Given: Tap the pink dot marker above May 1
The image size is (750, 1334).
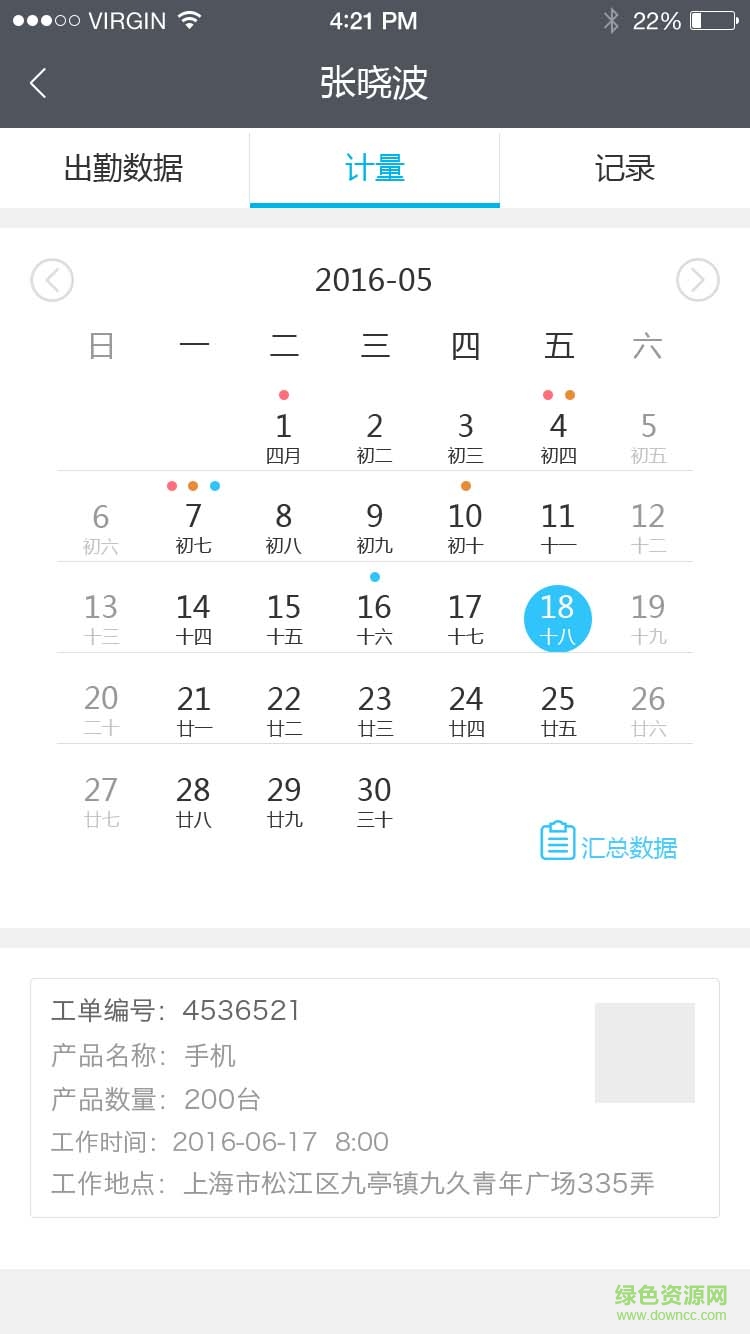Looking at the screenshot, I should 284,394.
